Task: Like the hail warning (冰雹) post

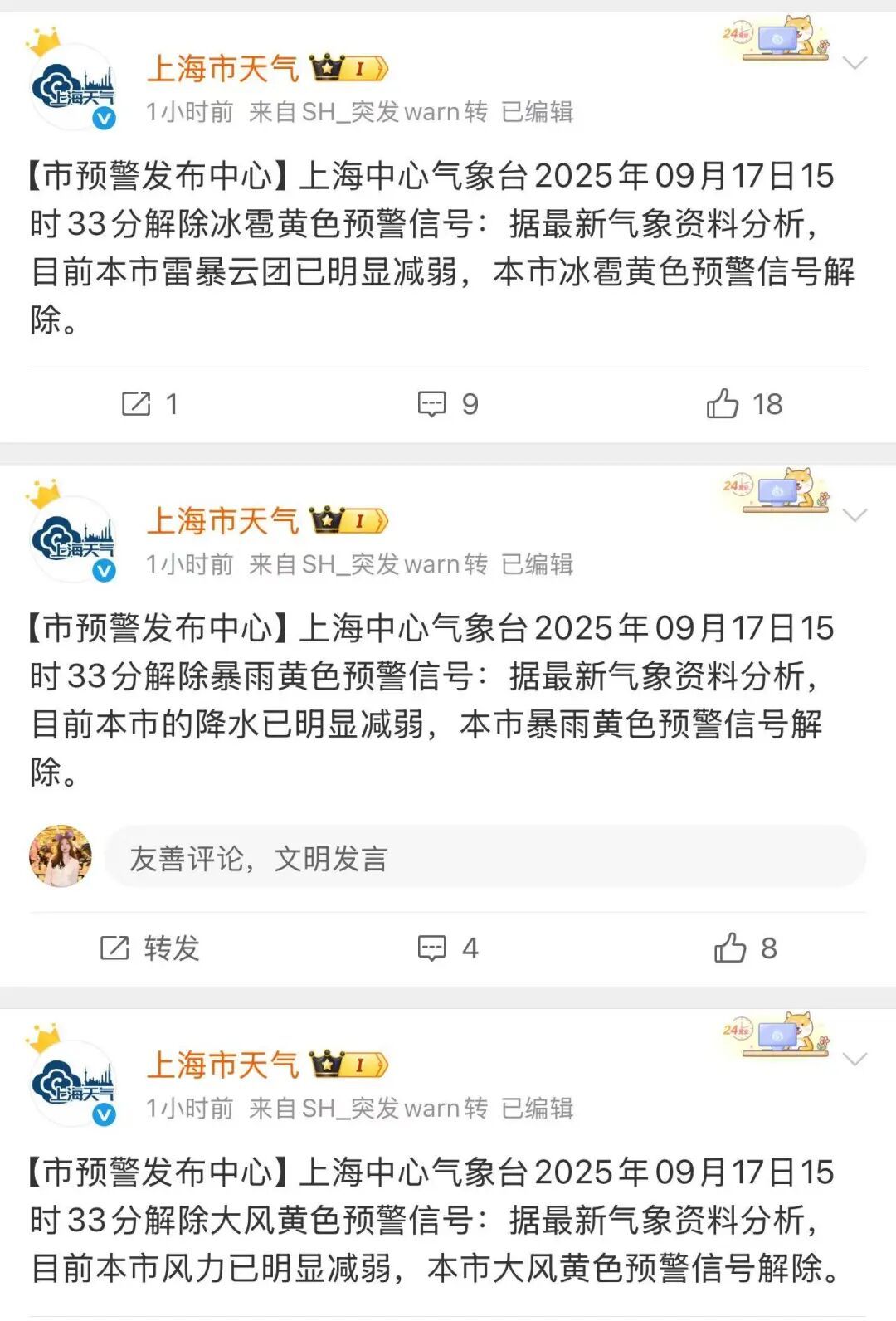Action: pos(743,404)
